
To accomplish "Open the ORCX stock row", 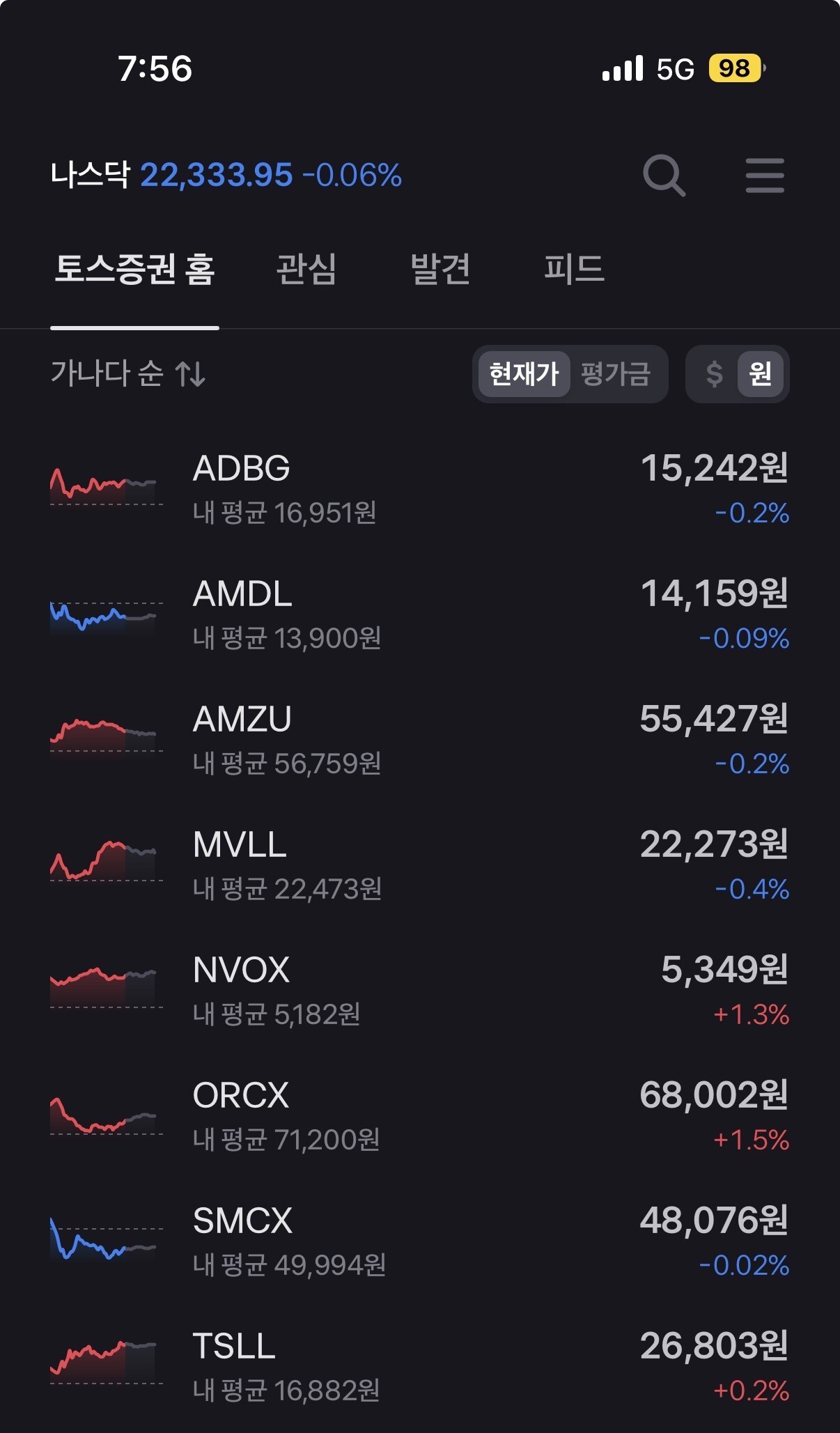I will tap(419, 1116).
